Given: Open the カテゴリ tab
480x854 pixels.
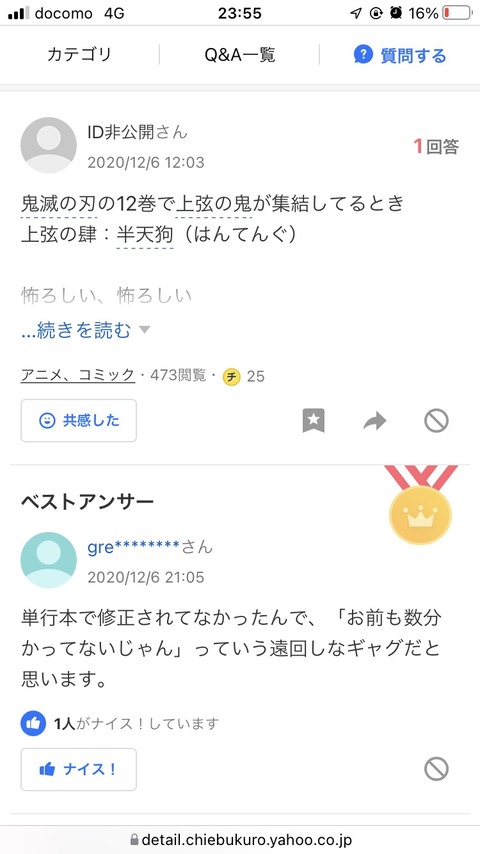Looking at the screenshot, I should pyautogui.click(x=80, y=54).
